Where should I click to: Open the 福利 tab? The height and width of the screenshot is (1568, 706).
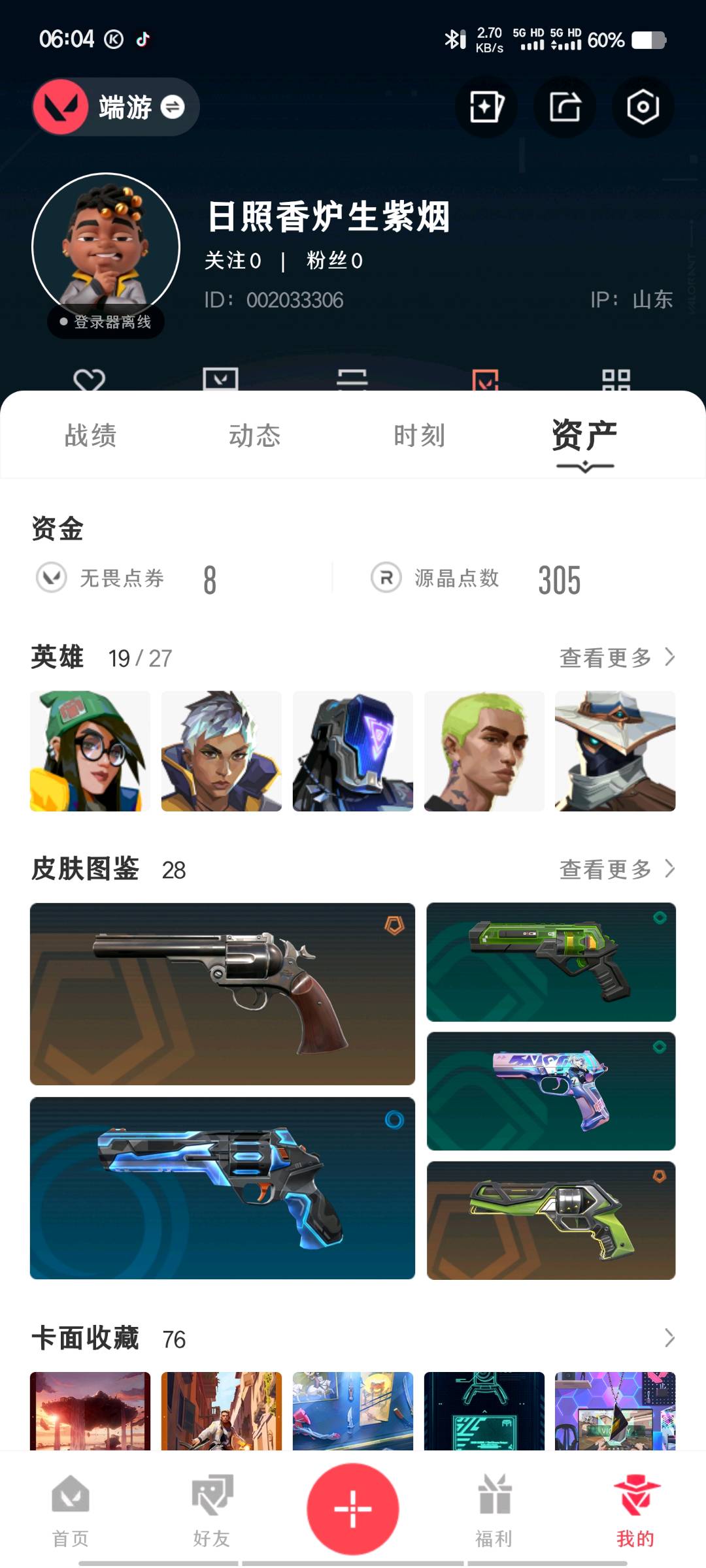tap(494, 1511)
